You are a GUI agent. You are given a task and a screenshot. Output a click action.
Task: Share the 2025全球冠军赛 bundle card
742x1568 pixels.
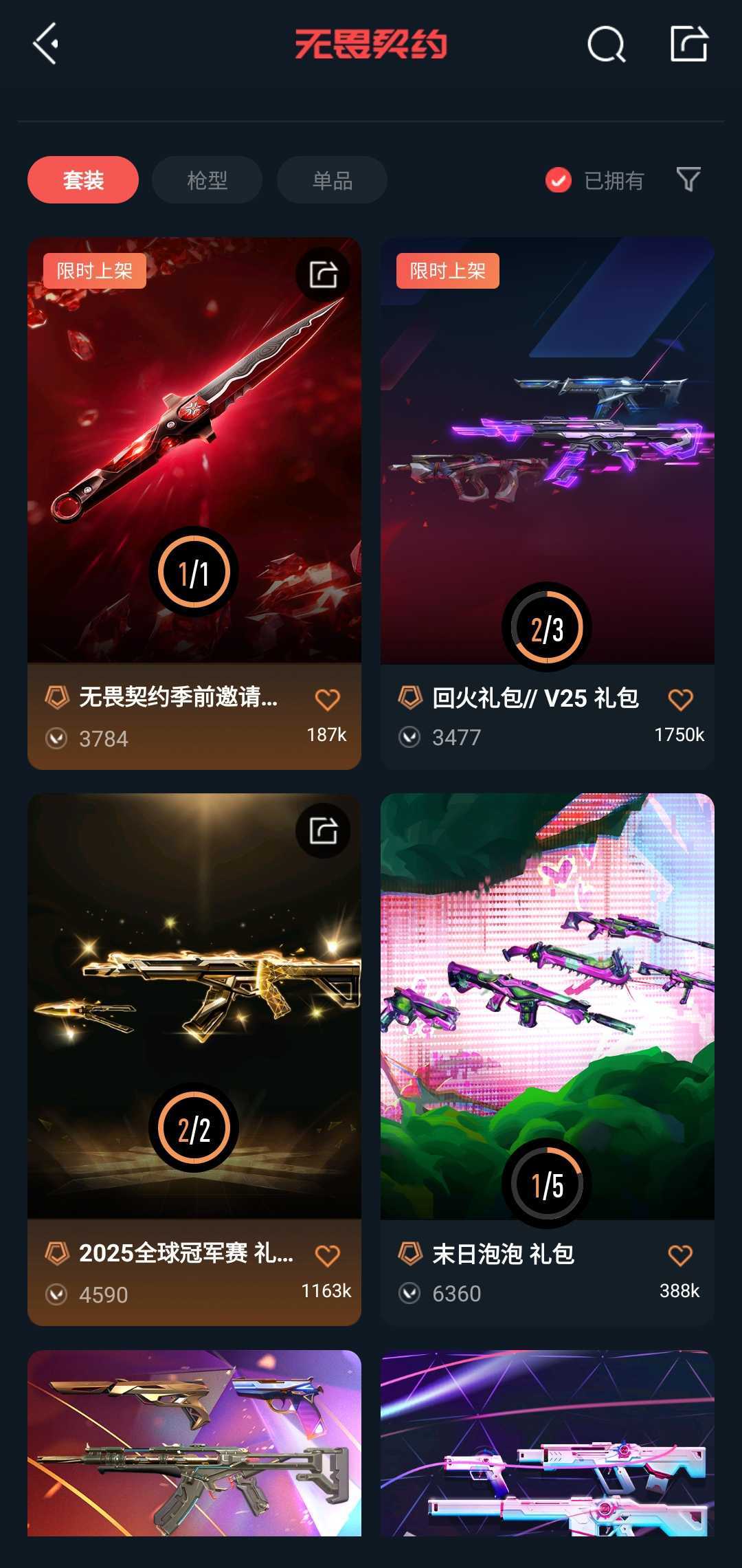[x=323, y=830]
